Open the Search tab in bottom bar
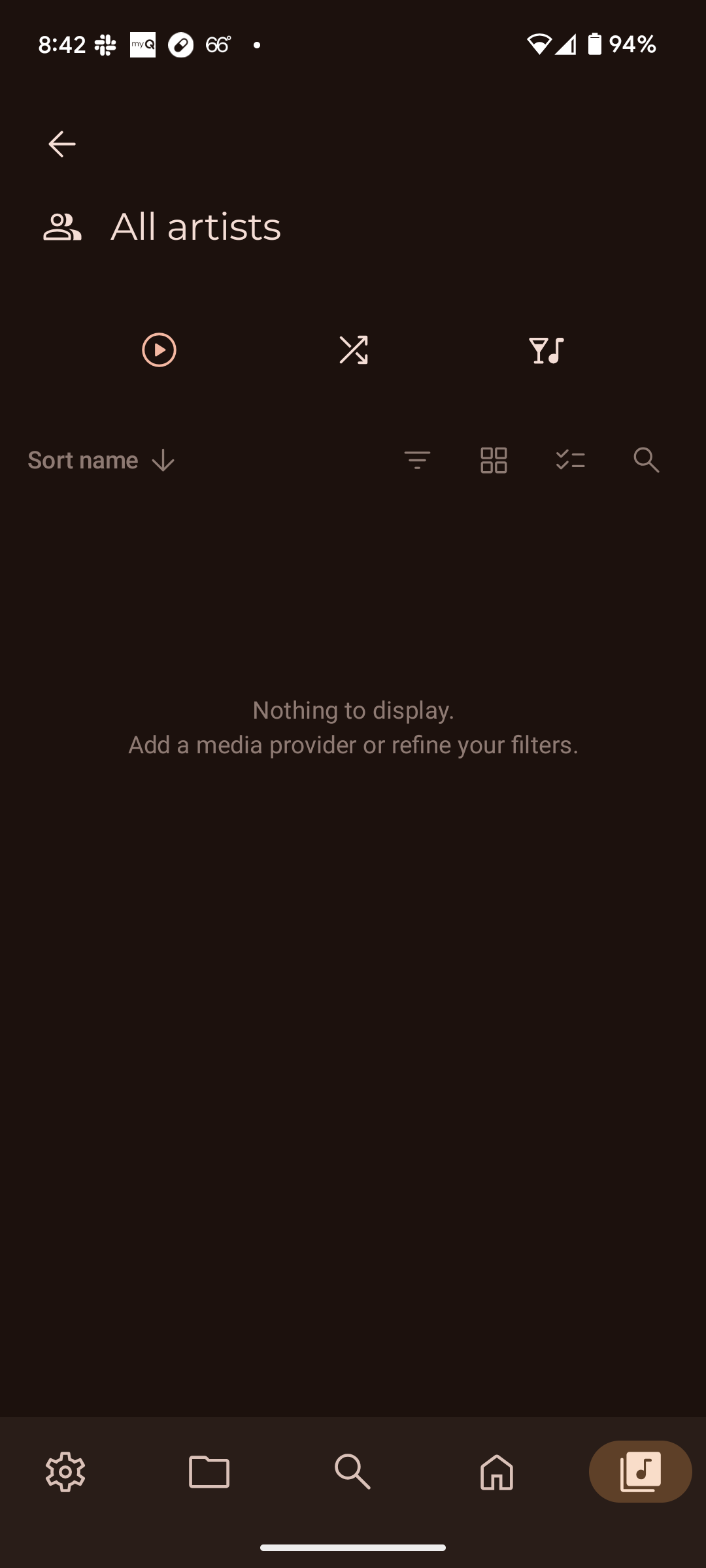This screenshot has height=1568, width=706. 353,1472
